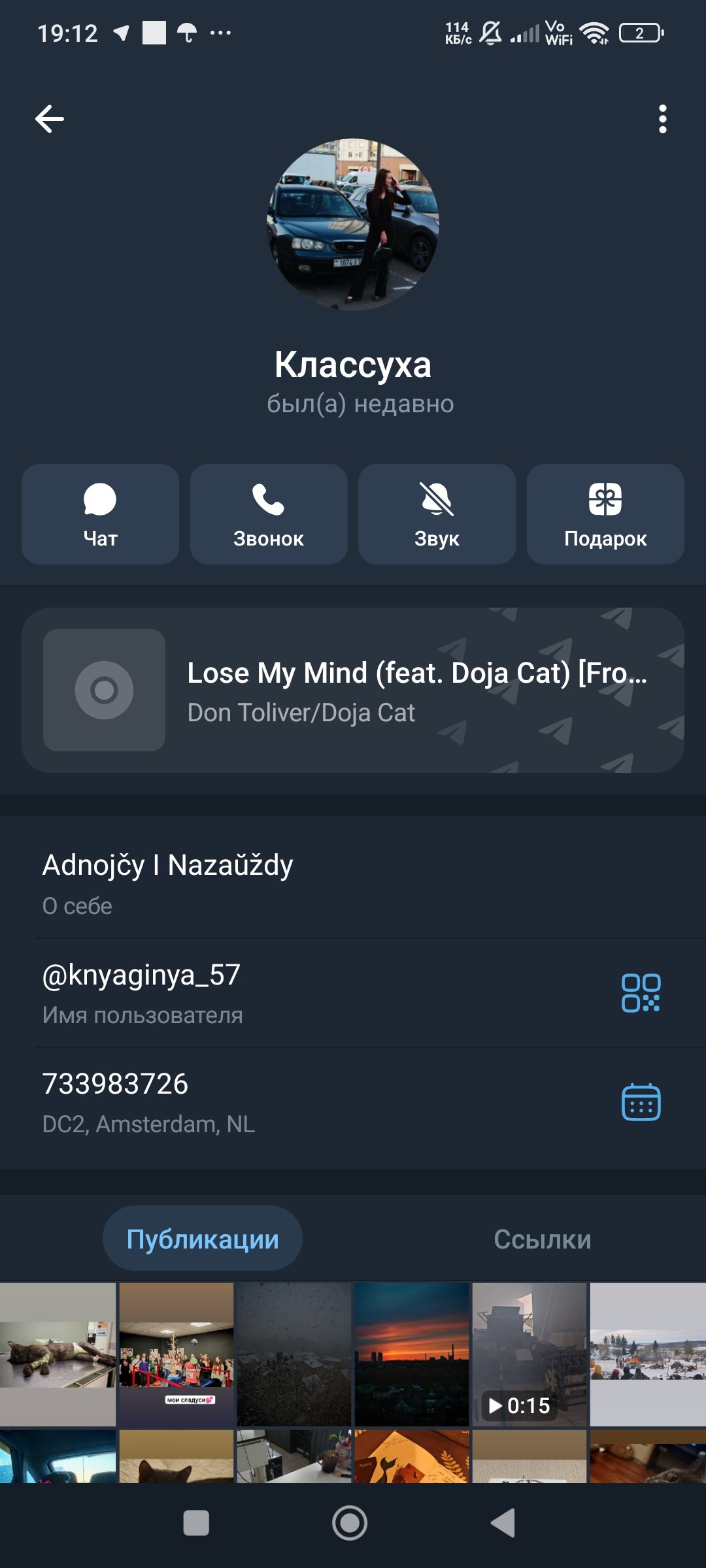The height and width of the screenshot is (1568, 706).
Task: Tap the 733983726 ID row
Action: (261, 1102)
